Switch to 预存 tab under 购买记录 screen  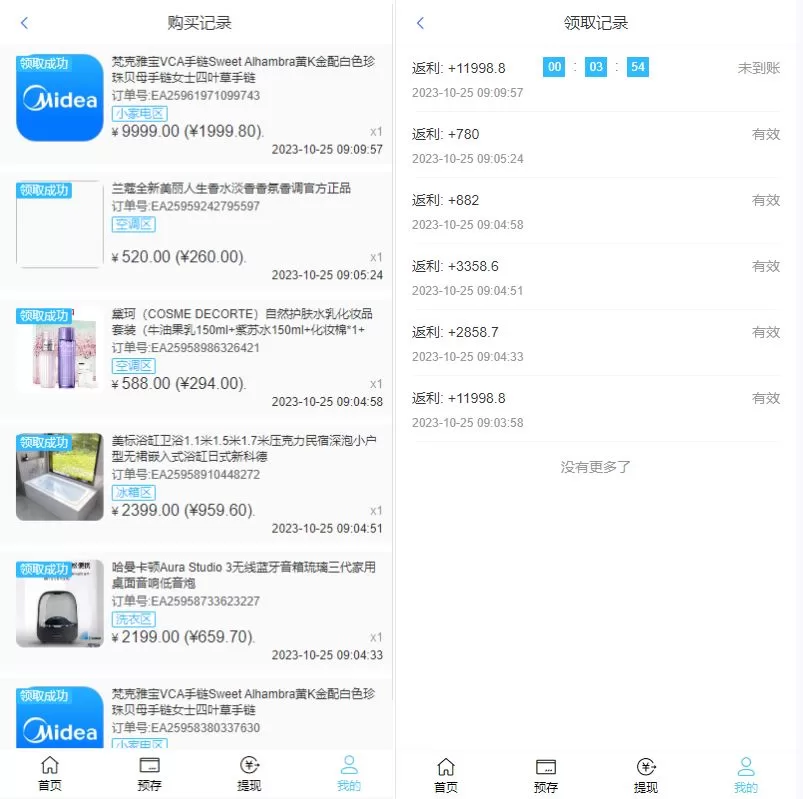coord(149,773)
